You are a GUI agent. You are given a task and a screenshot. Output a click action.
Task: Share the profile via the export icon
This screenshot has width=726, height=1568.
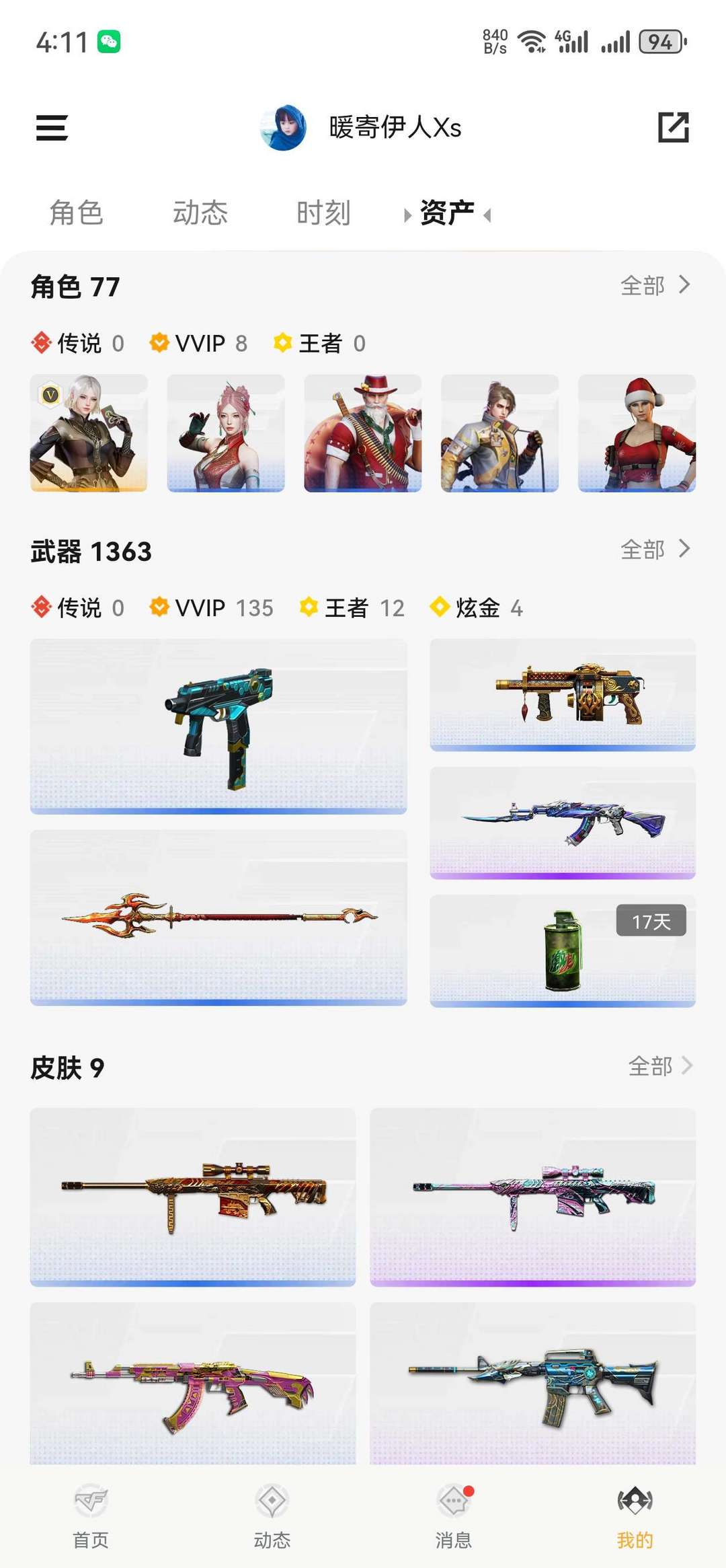673,128
